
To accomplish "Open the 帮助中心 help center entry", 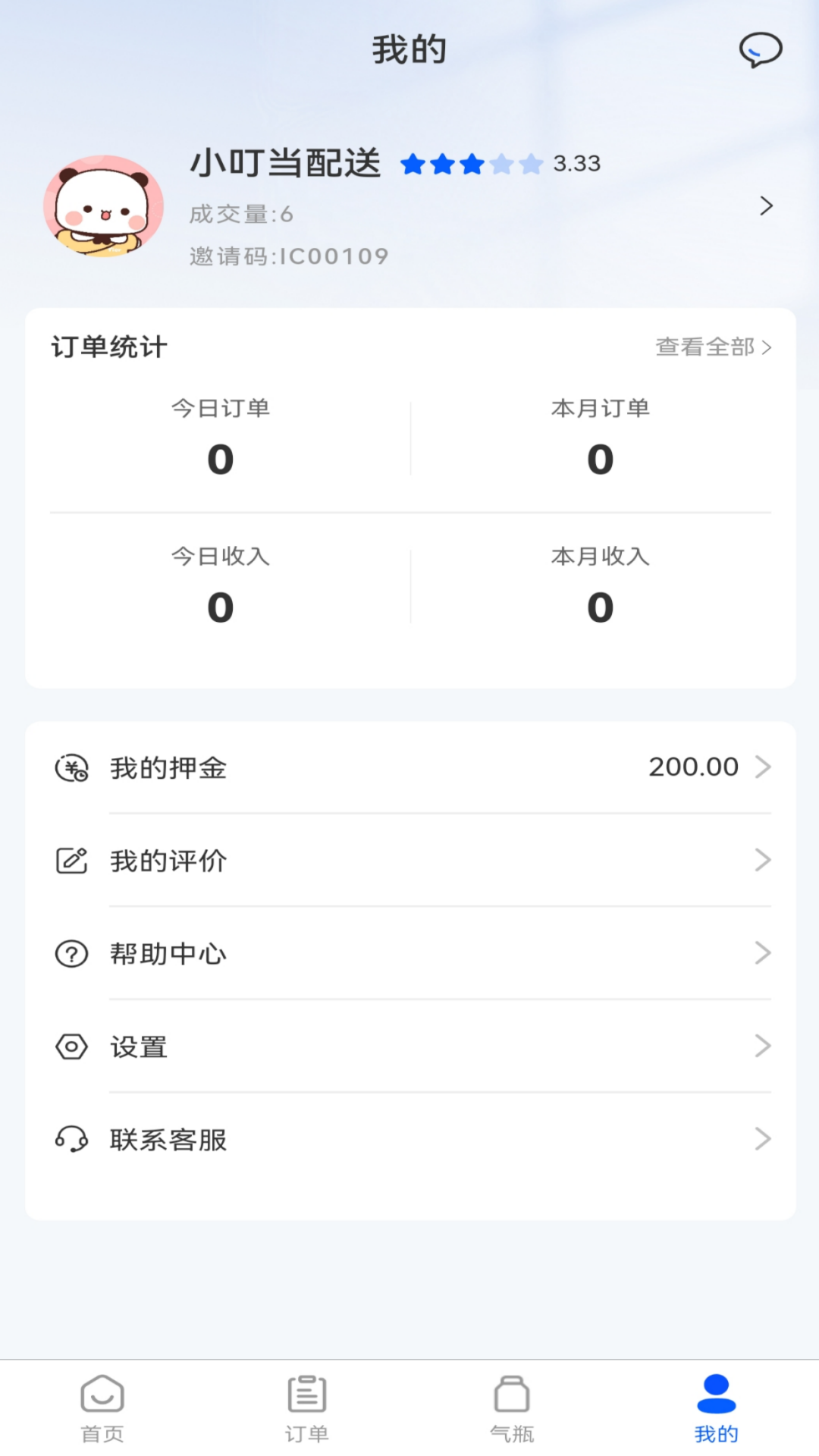I will point(168,953).
